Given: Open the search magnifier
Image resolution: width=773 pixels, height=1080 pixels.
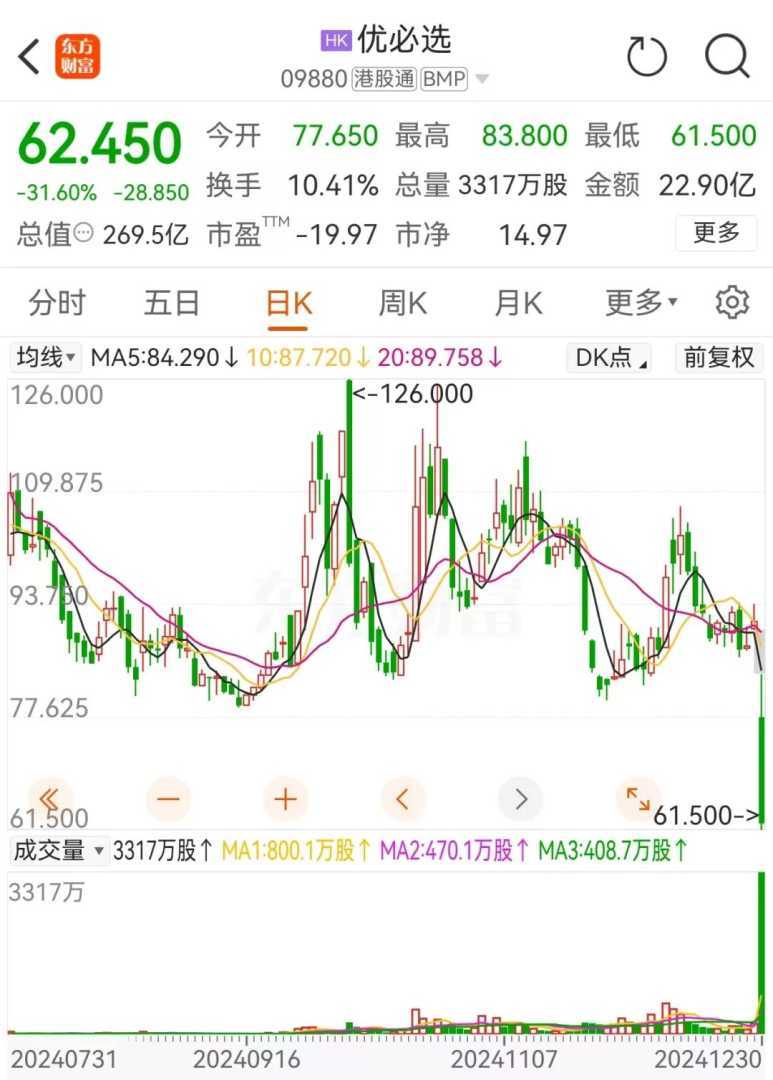Looking at the screenshot, I should [x=727, y=57].
